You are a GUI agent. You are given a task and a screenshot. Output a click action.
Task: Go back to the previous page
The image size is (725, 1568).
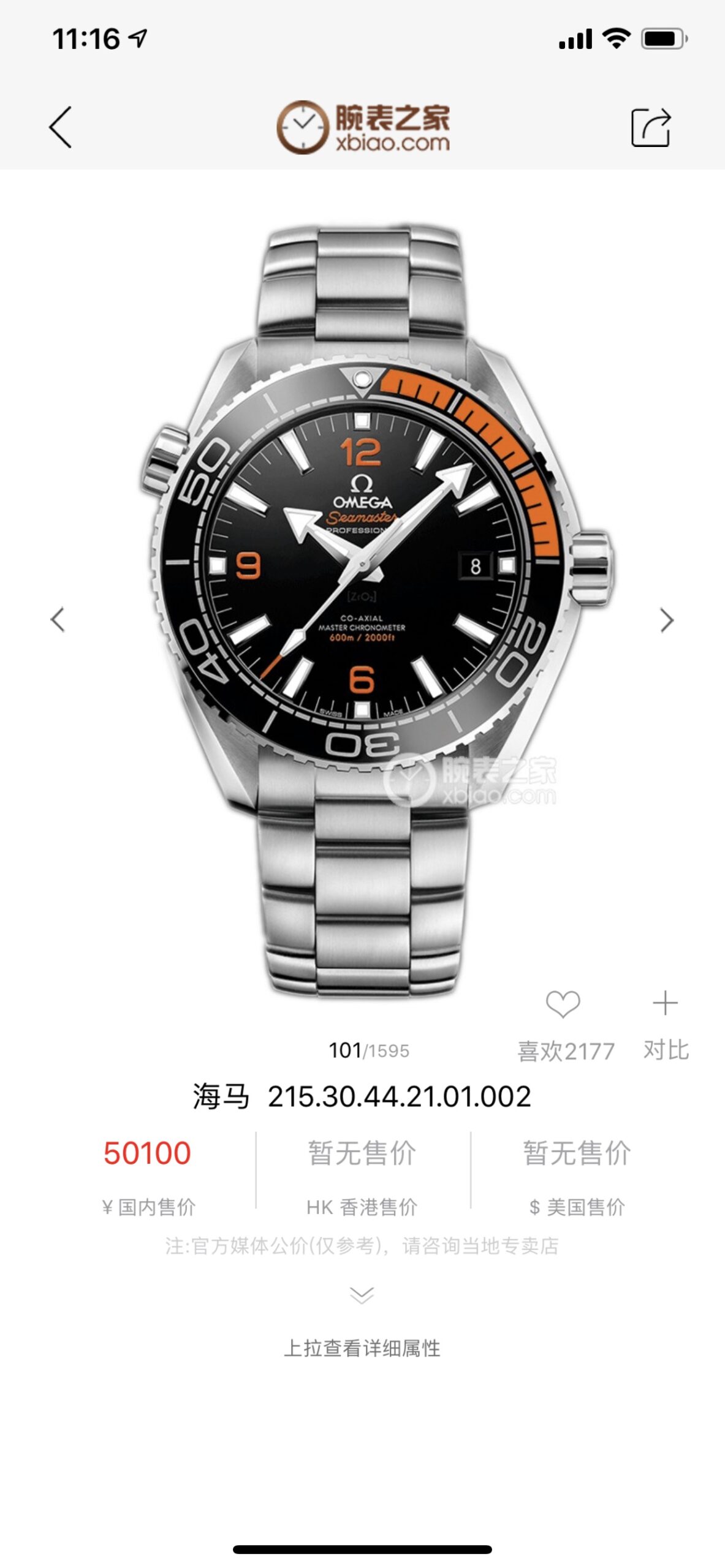60,127
